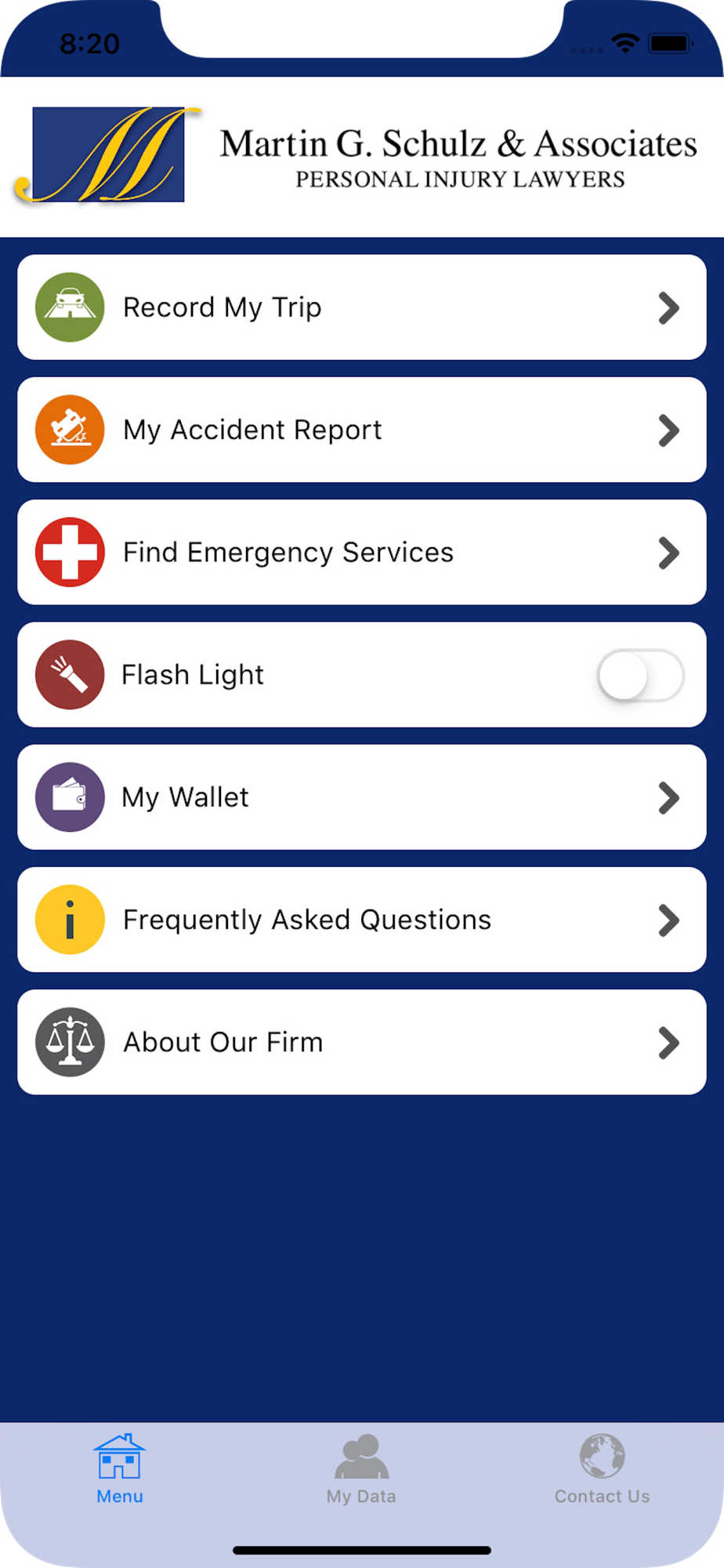Select Find Emergency Services

pos(361,552)
